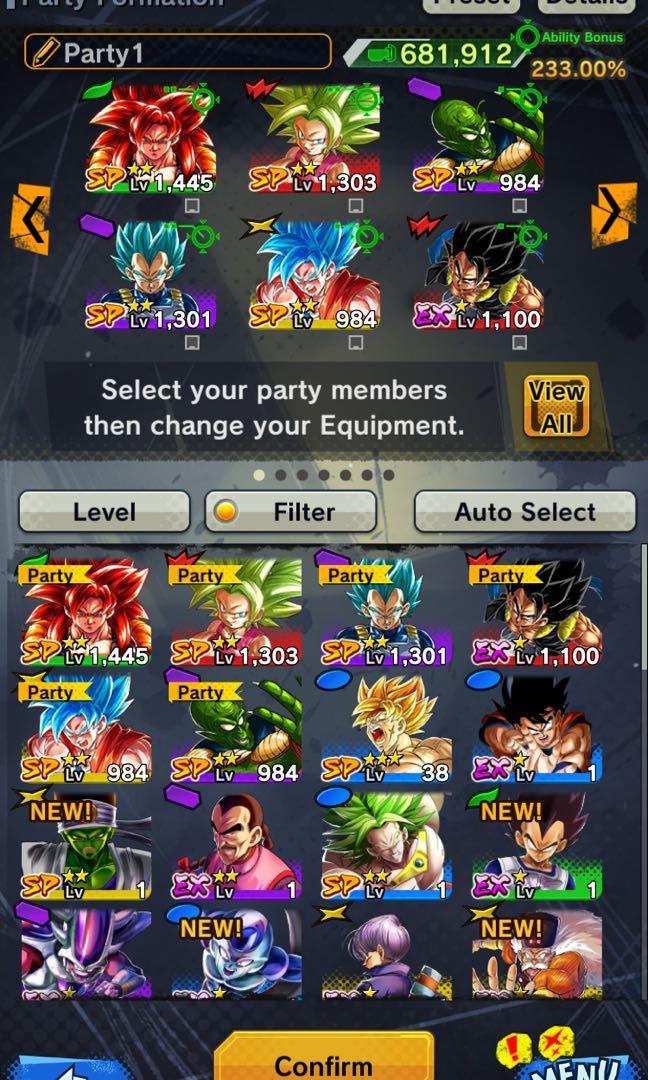Select the Lv 1,445 party slot character
This screenshot has width=648, height=1080.
[152, 140]
